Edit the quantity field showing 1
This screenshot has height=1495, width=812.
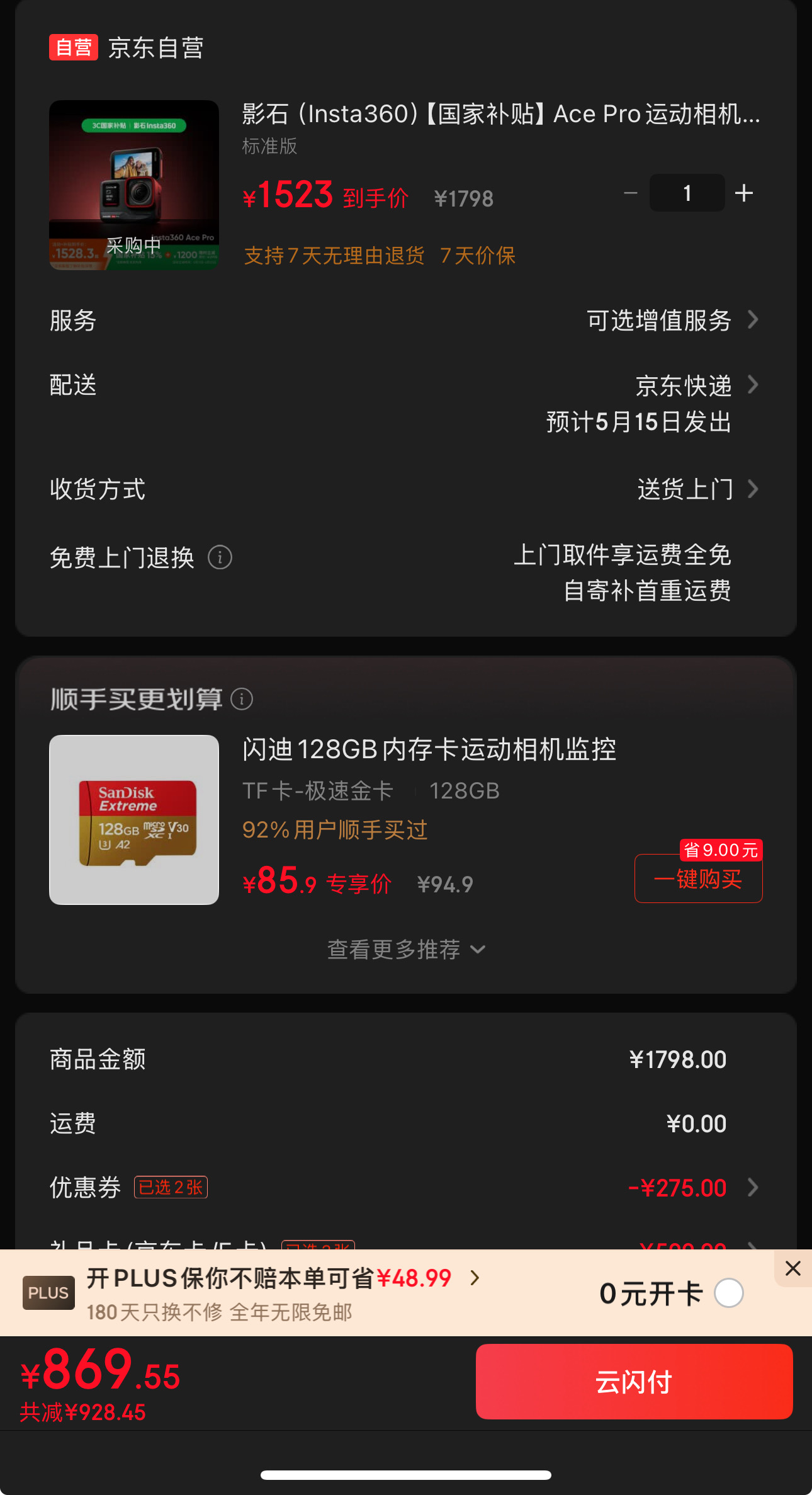(687, 193)
